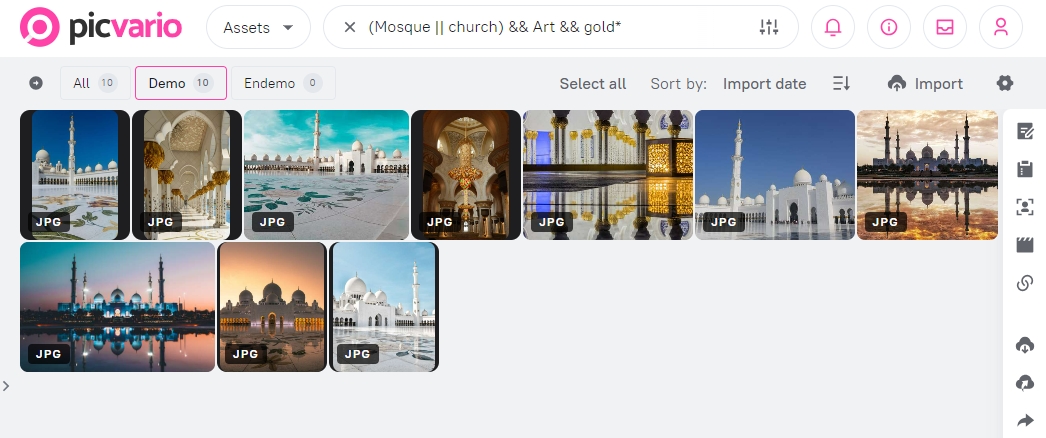Viewport: 1046px width, 438px height.
Task: Add a new collection tab
Action: pos(36,83)
